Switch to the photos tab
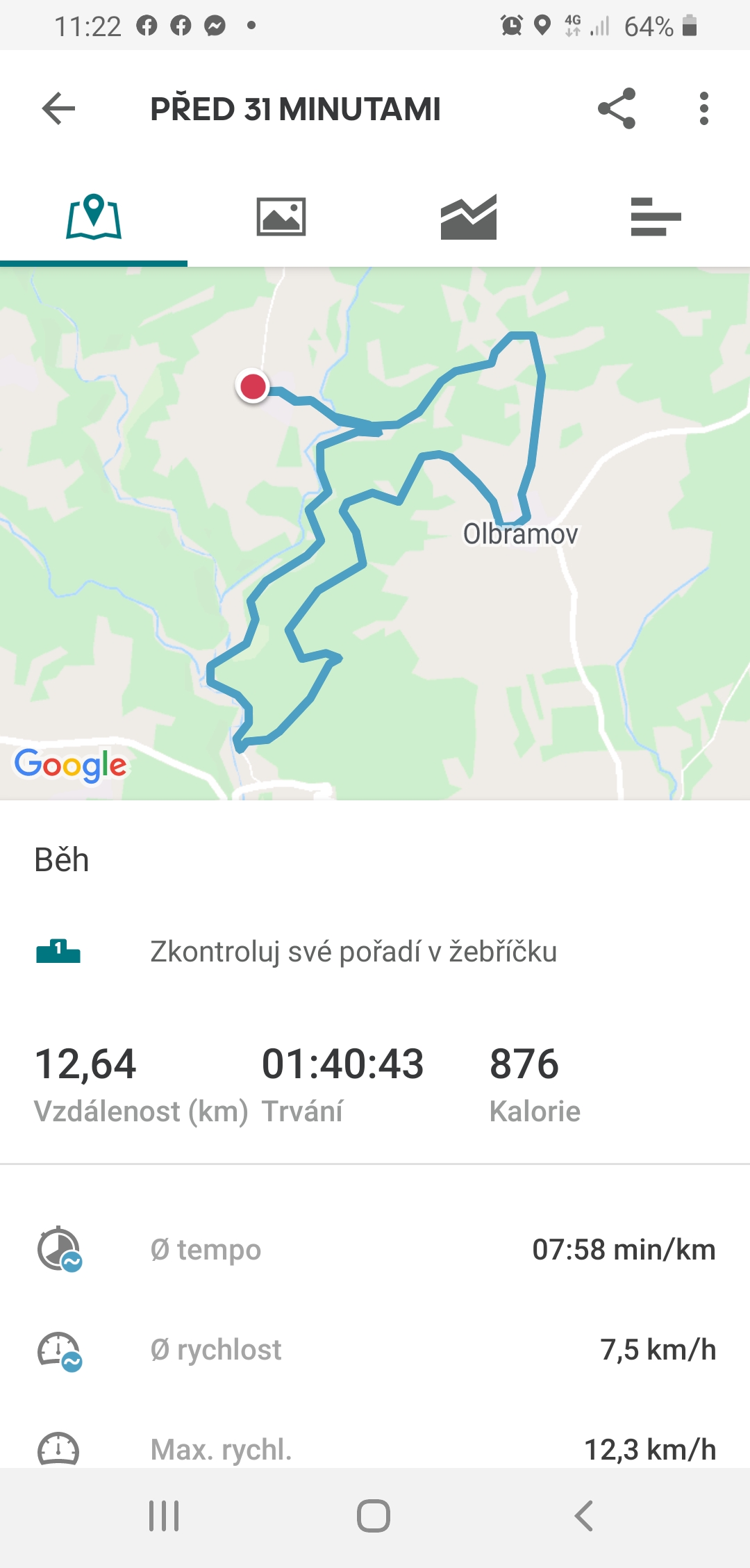The width and height of the screenshot is (750, 1568). coord(281,217)
